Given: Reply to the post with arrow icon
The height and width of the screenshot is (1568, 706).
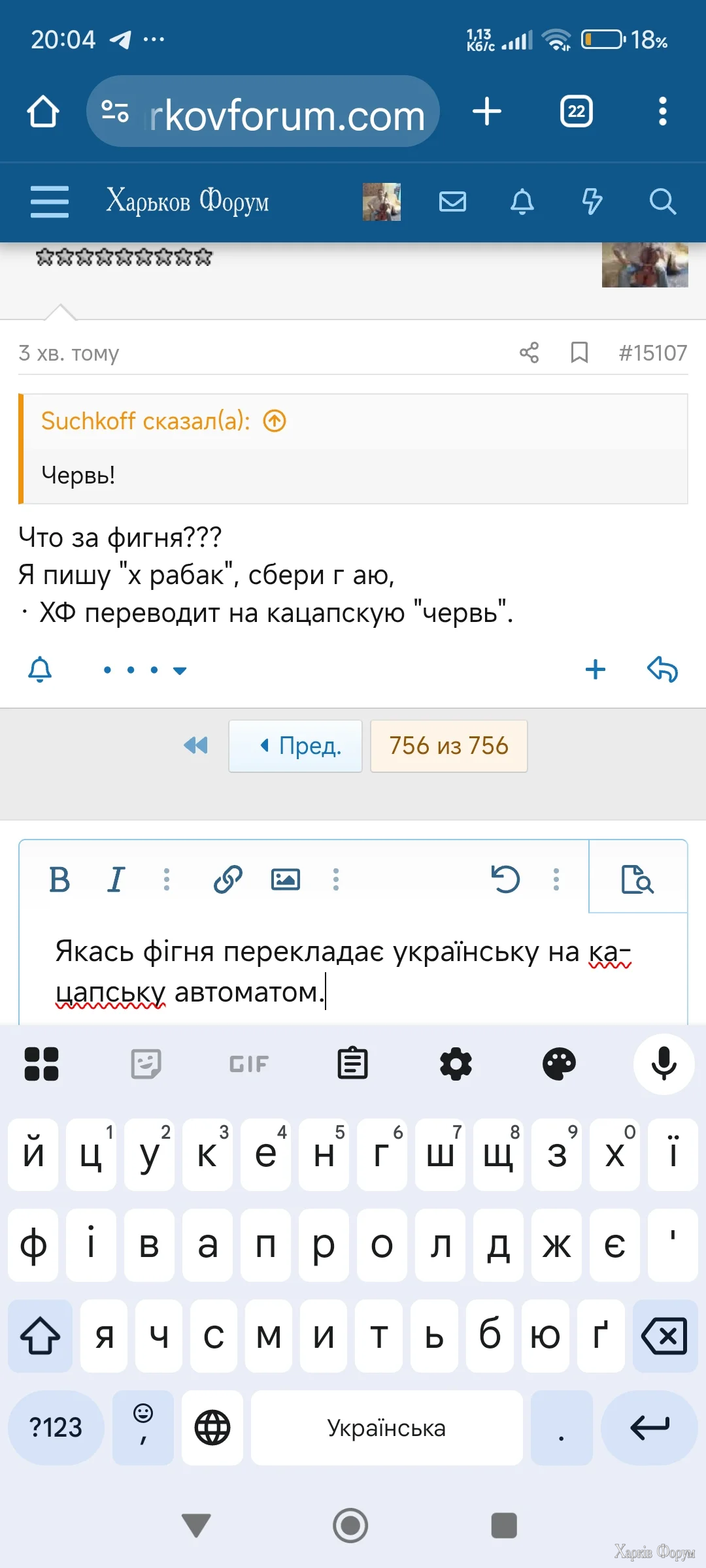Looking at the screenshot, I should [662, 670].
